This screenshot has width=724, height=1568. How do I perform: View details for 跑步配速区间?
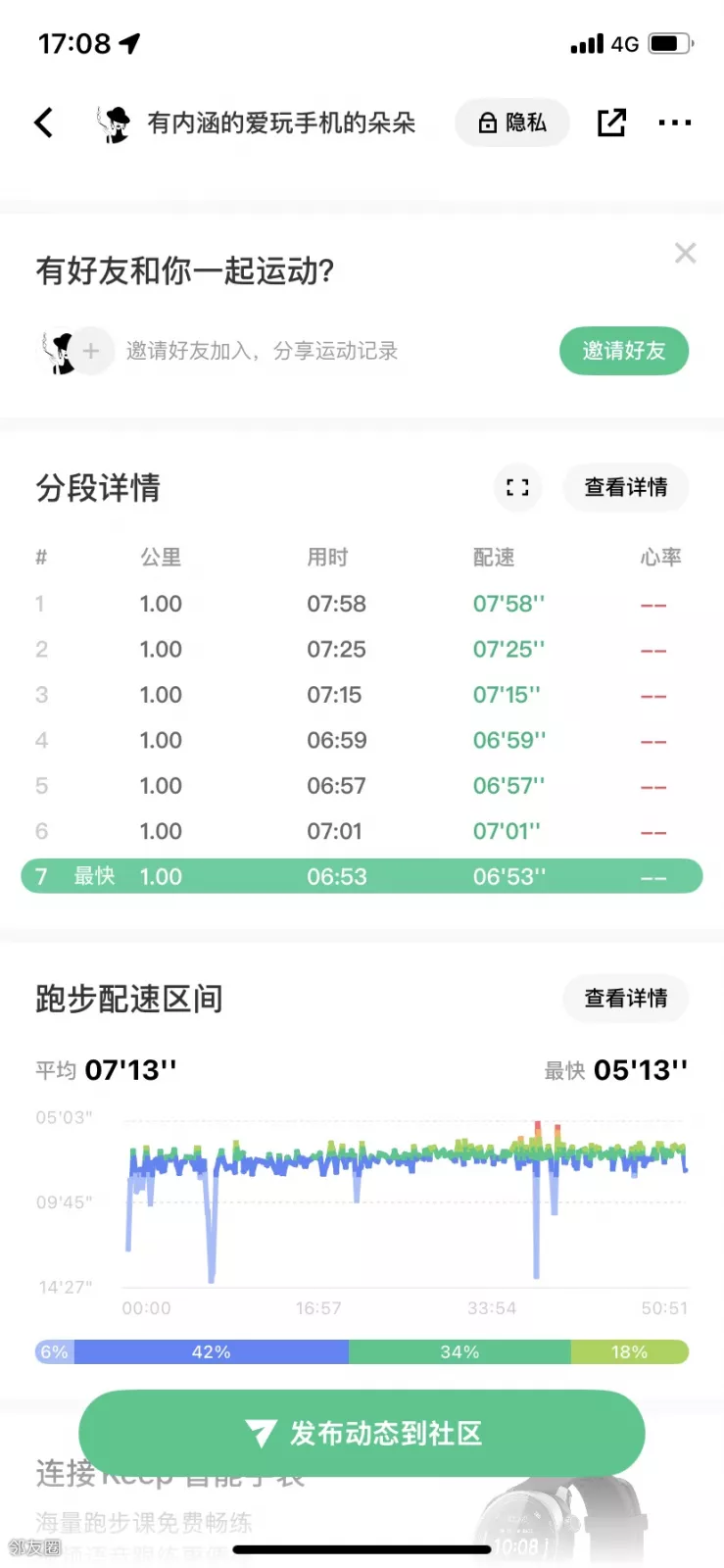pyautogui.click(x=625, y=999)
